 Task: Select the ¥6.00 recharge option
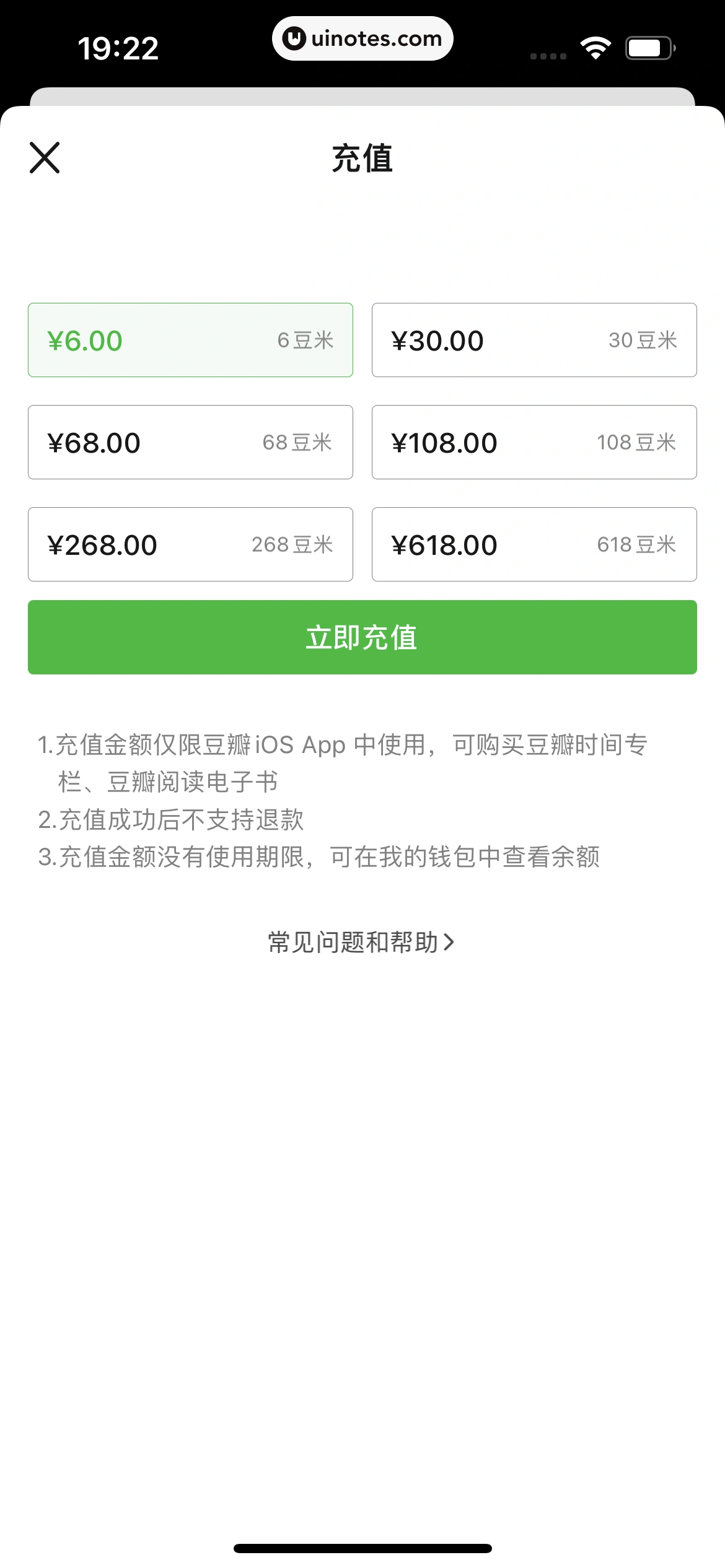click(x=190, y=340)
